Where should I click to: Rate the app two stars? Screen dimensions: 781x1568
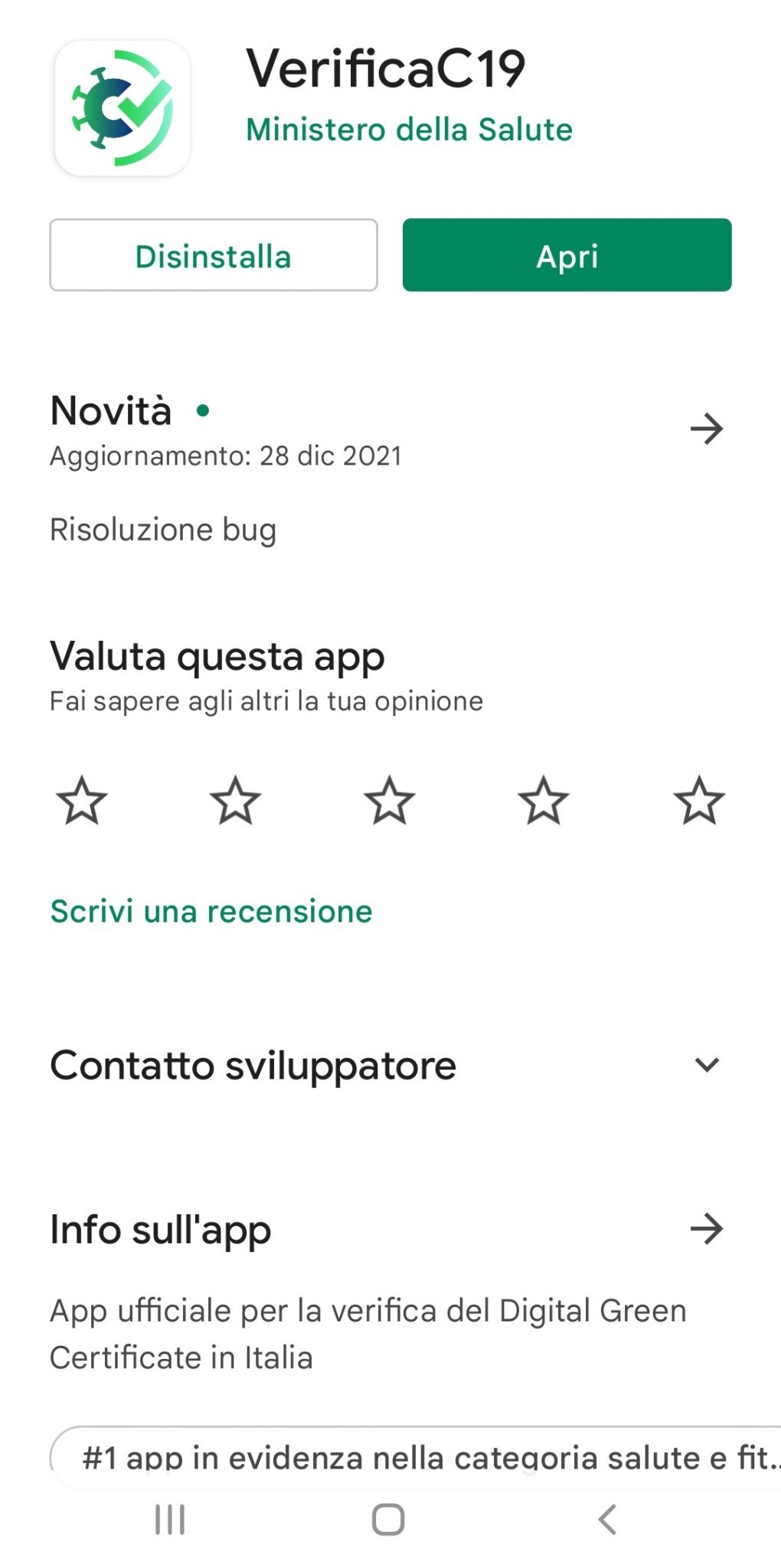[x=236, y=801]
